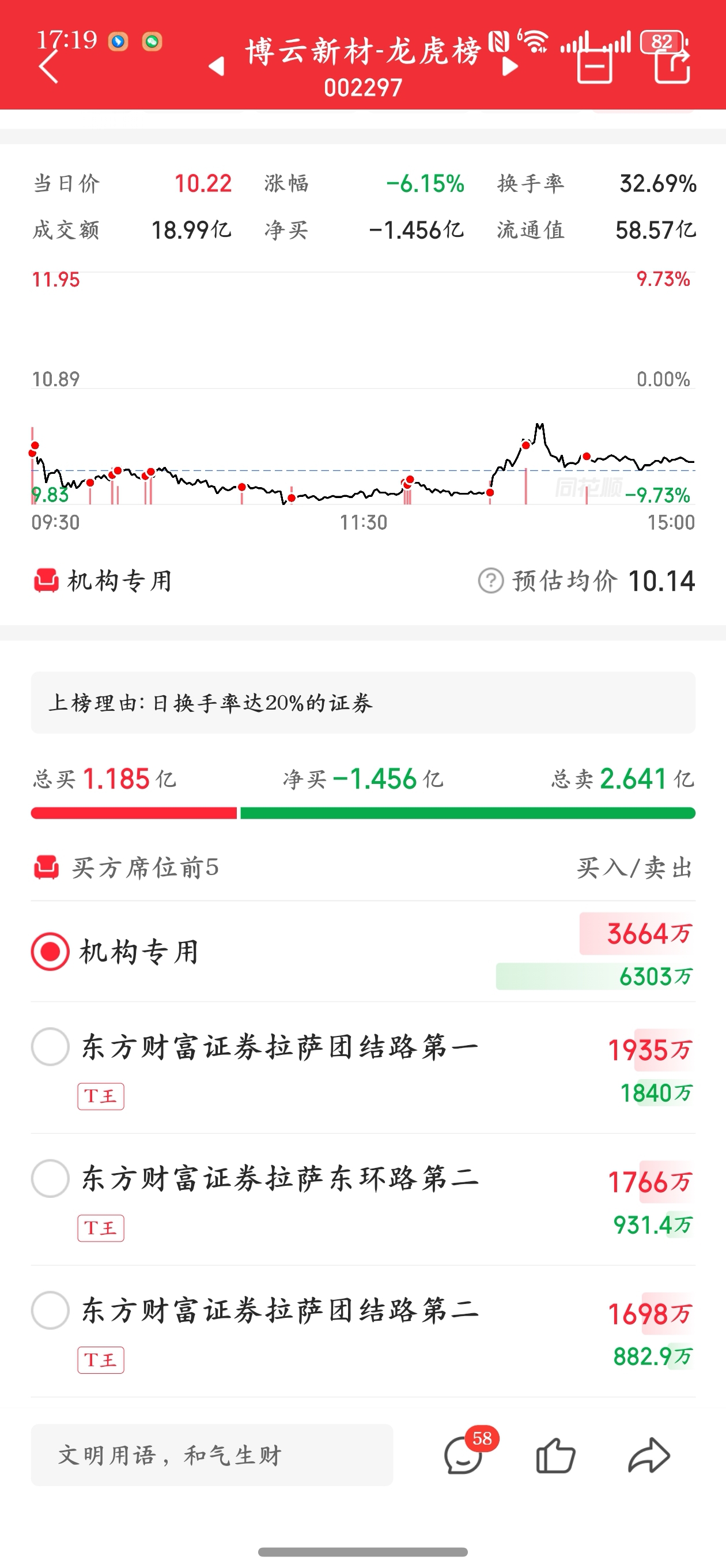This screenshot has width=726, height=1568.
Task: Tap the 文明用语 comment input field
Action: (212, 1455)
